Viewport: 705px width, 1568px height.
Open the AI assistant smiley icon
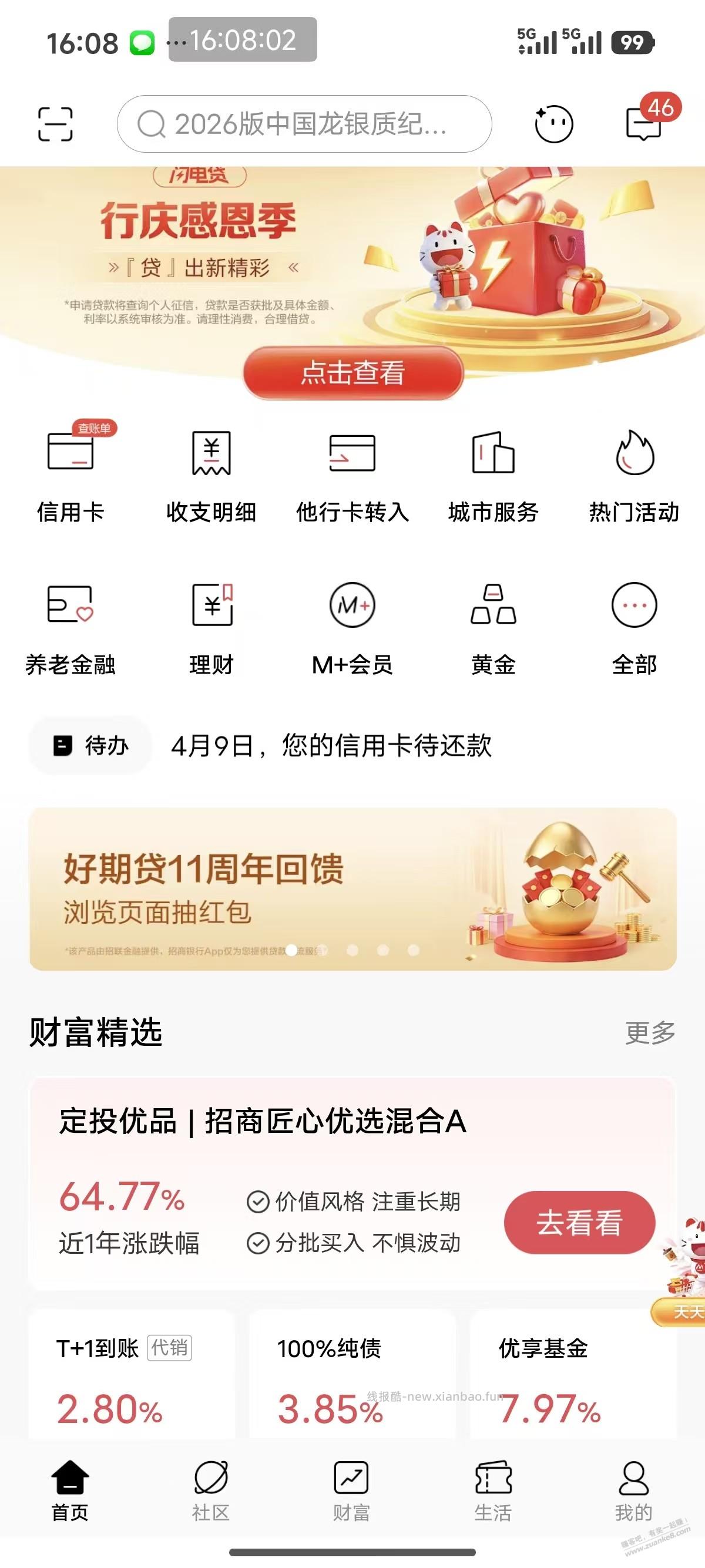pos(551,123)
